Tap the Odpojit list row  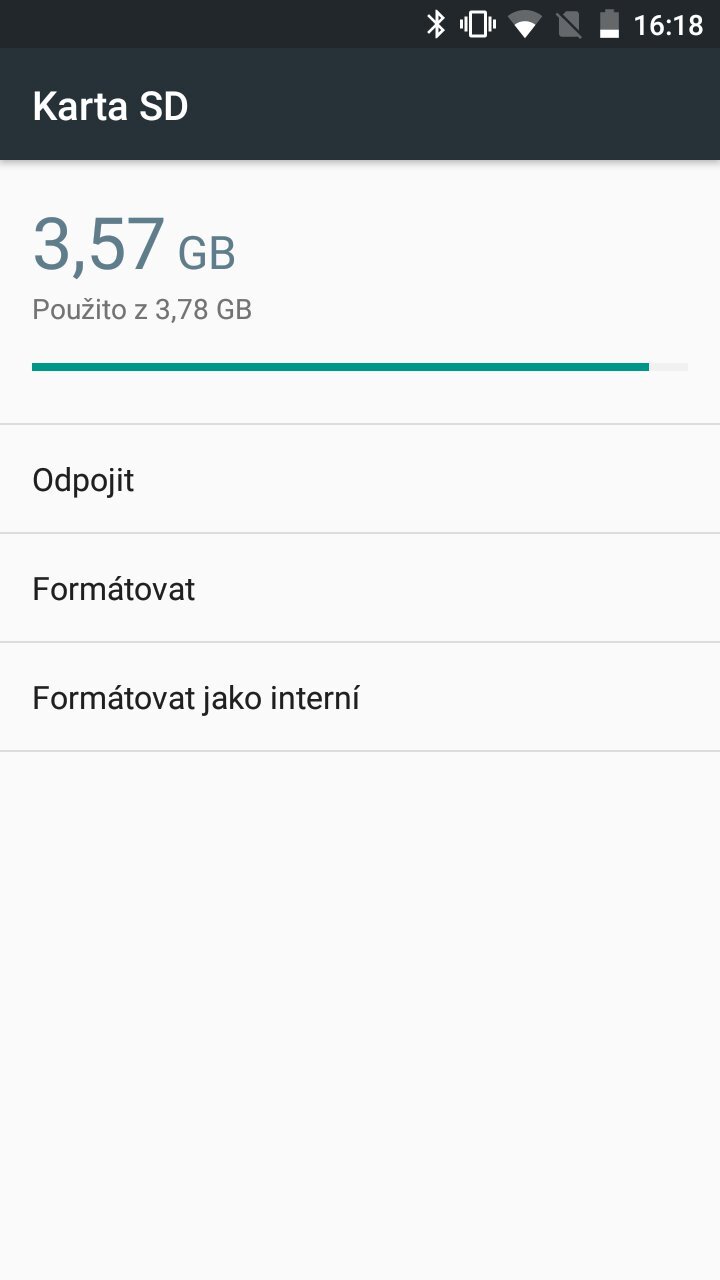click(x=360, y=479)
